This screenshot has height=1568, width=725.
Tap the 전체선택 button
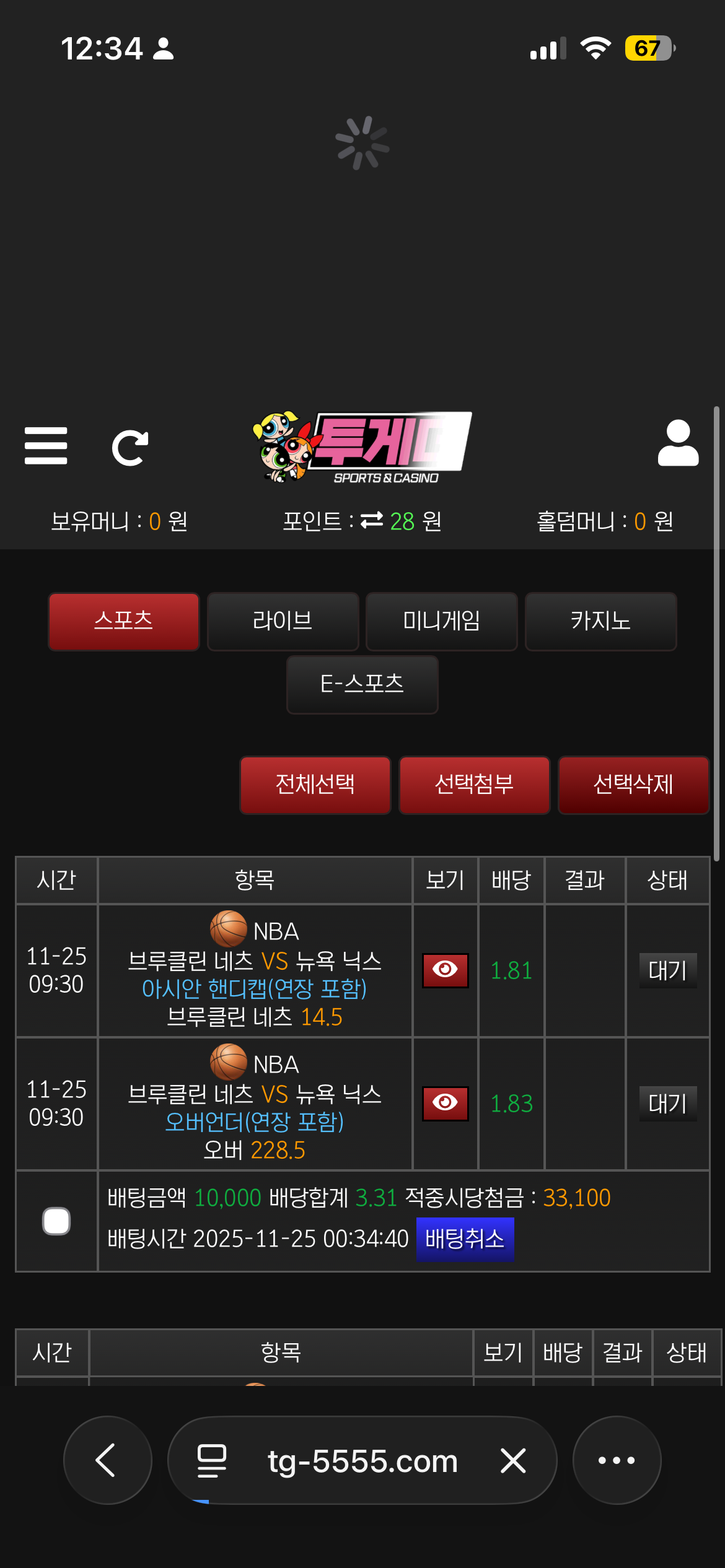[315, 785]
